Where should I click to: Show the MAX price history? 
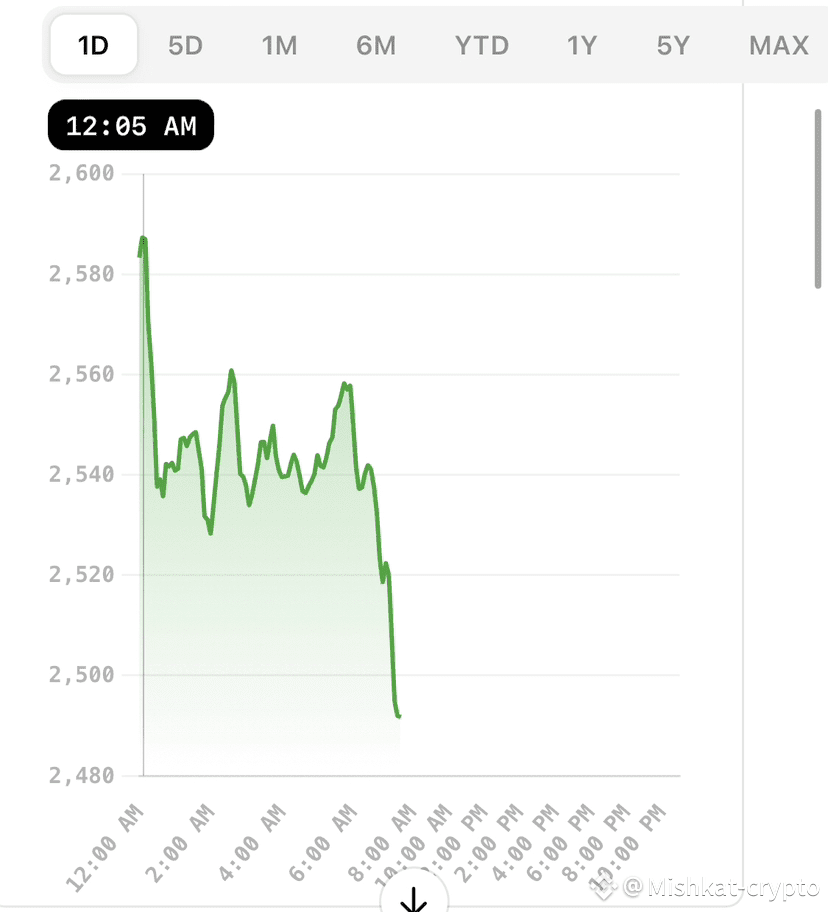point(778,45)
